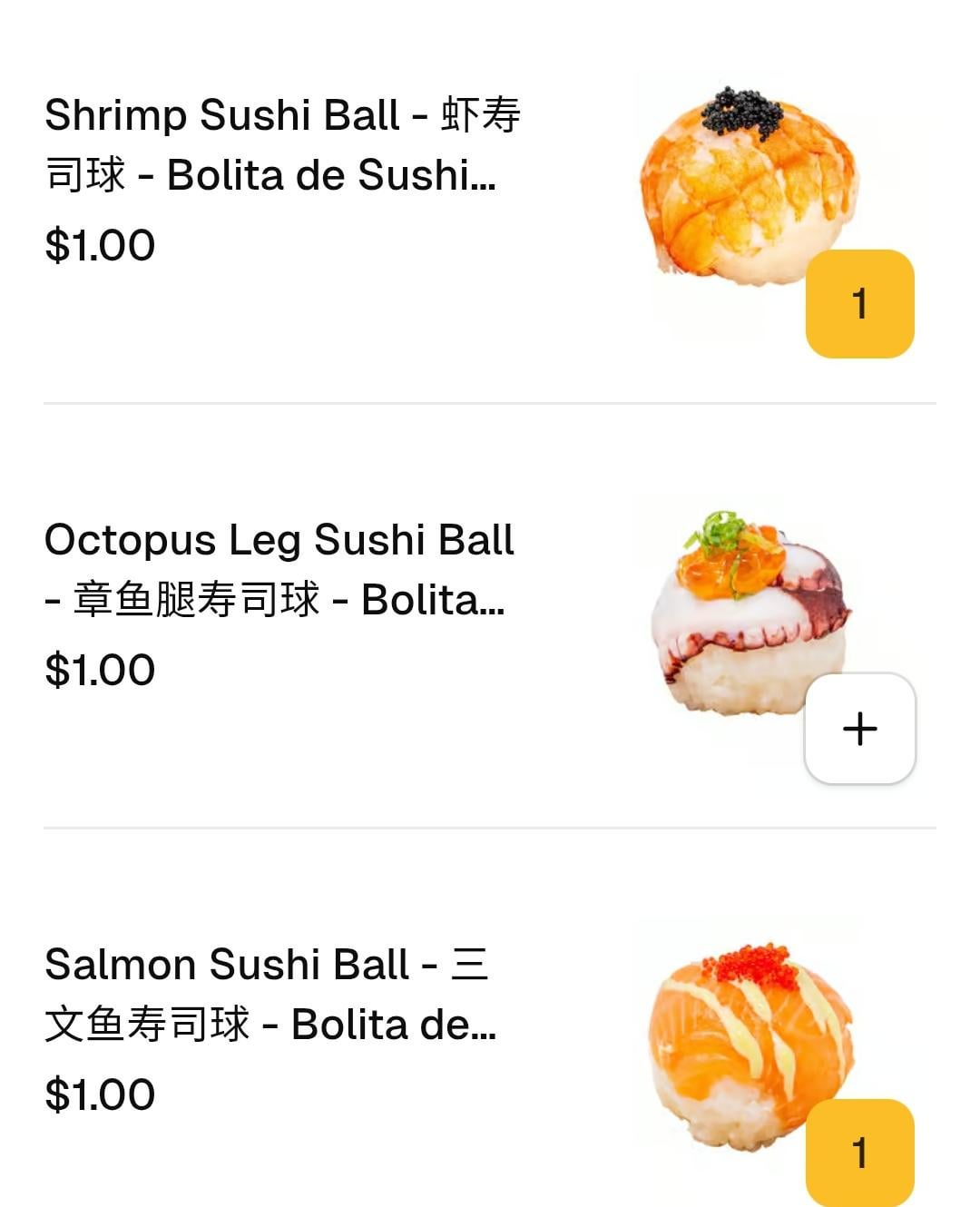Adjust quantity badge on Shrimp Sushi Ball
Viewport: 980px width, 1207px height.
(859, 304)
